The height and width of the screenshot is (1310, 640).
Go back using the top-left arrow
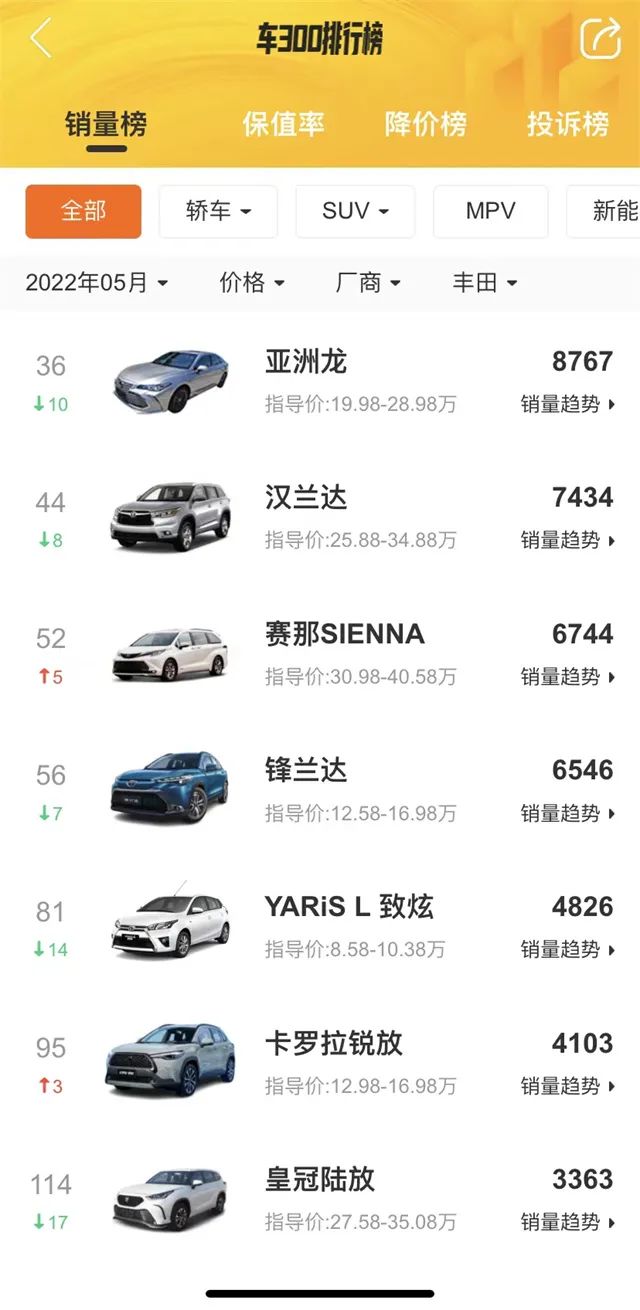(x=40, y=39)
